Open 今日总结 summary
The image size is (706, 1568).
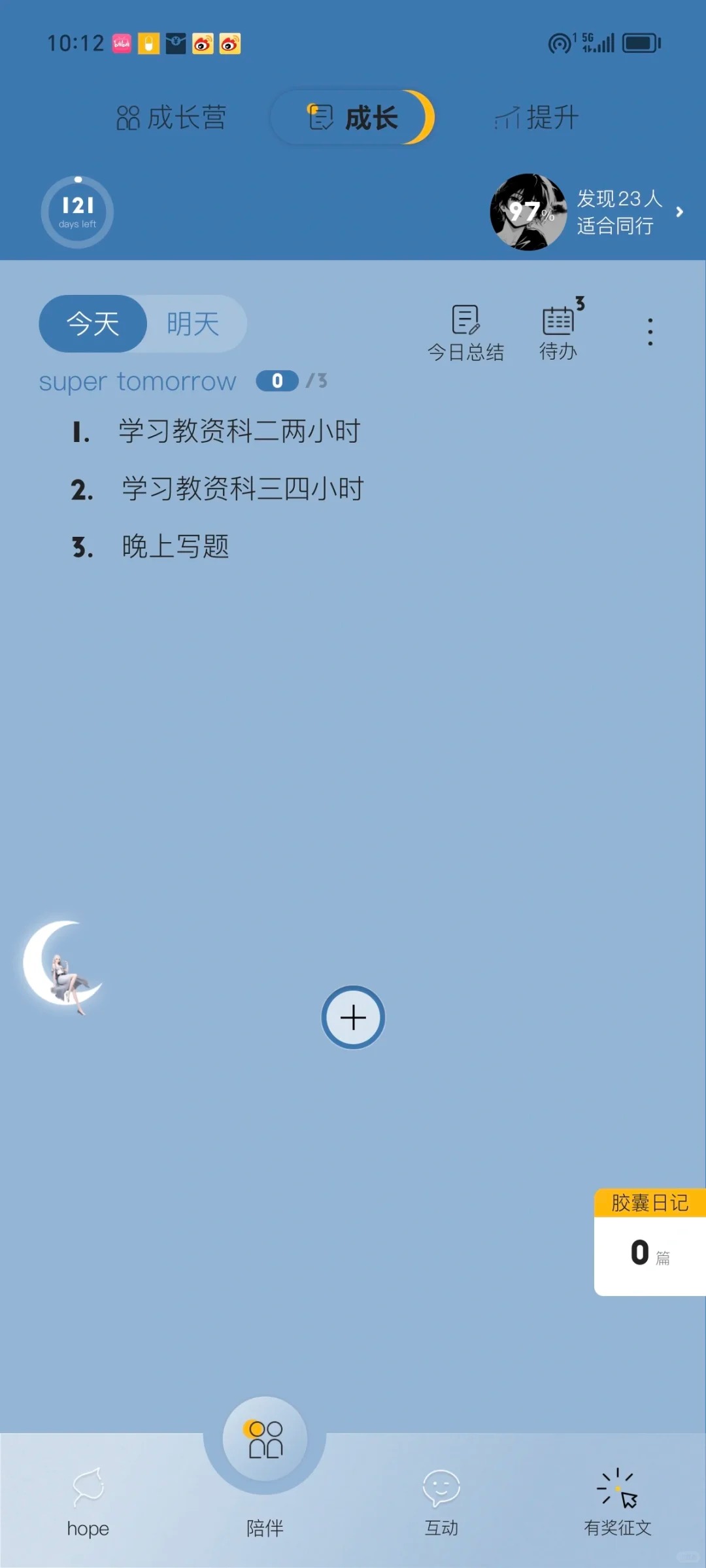click(x=465, y=332)
